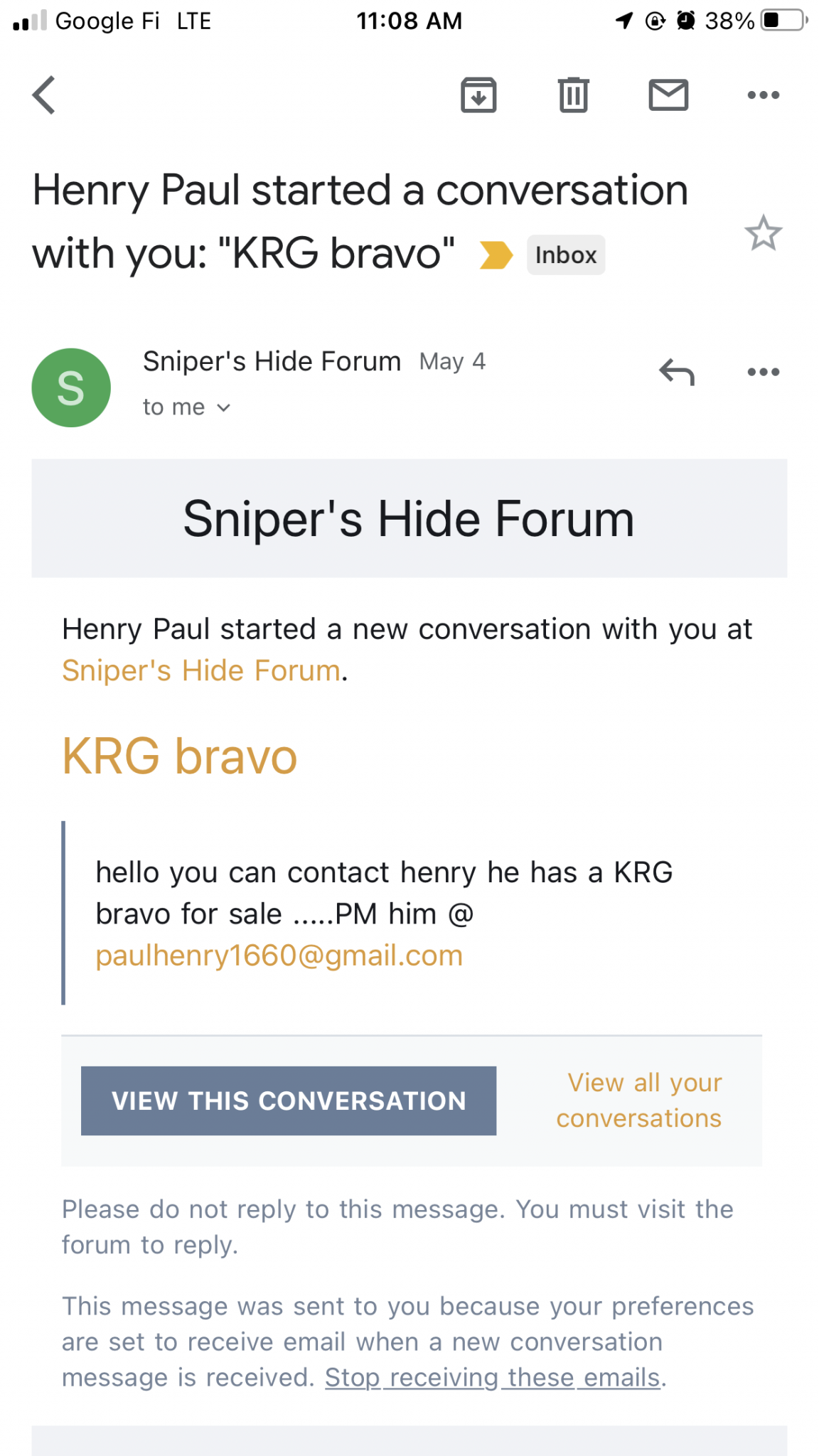Open the top overflow menu
This screenshot has width=819, height=1456.
[x=764, y=95]
